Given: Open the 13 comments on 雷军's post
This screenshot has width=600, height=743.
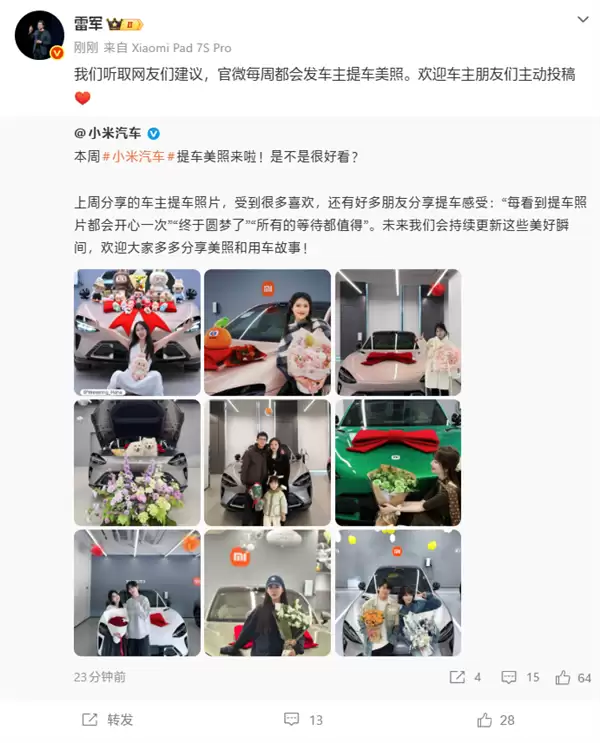Looking at the screenshot, I should pos(302,719).
